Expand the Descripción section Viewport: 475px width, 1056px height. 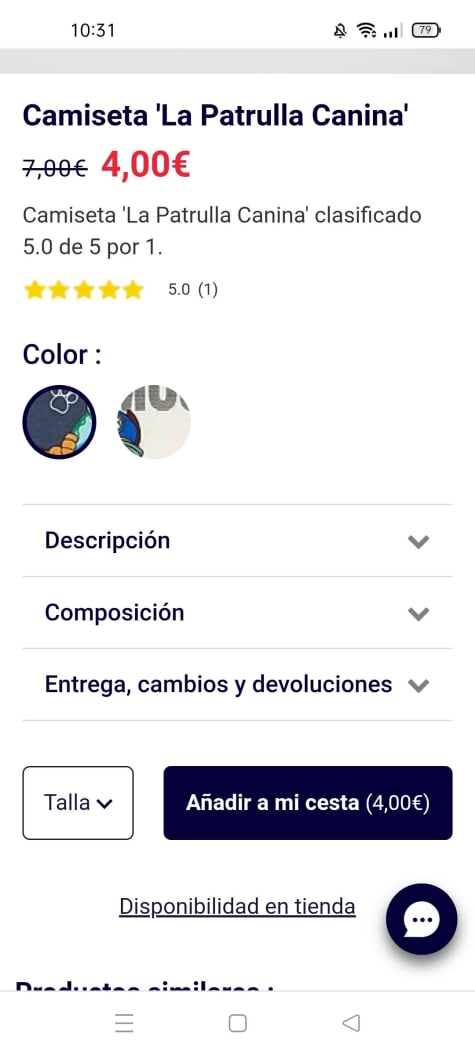pyautogui.click(x=237, y=541)
